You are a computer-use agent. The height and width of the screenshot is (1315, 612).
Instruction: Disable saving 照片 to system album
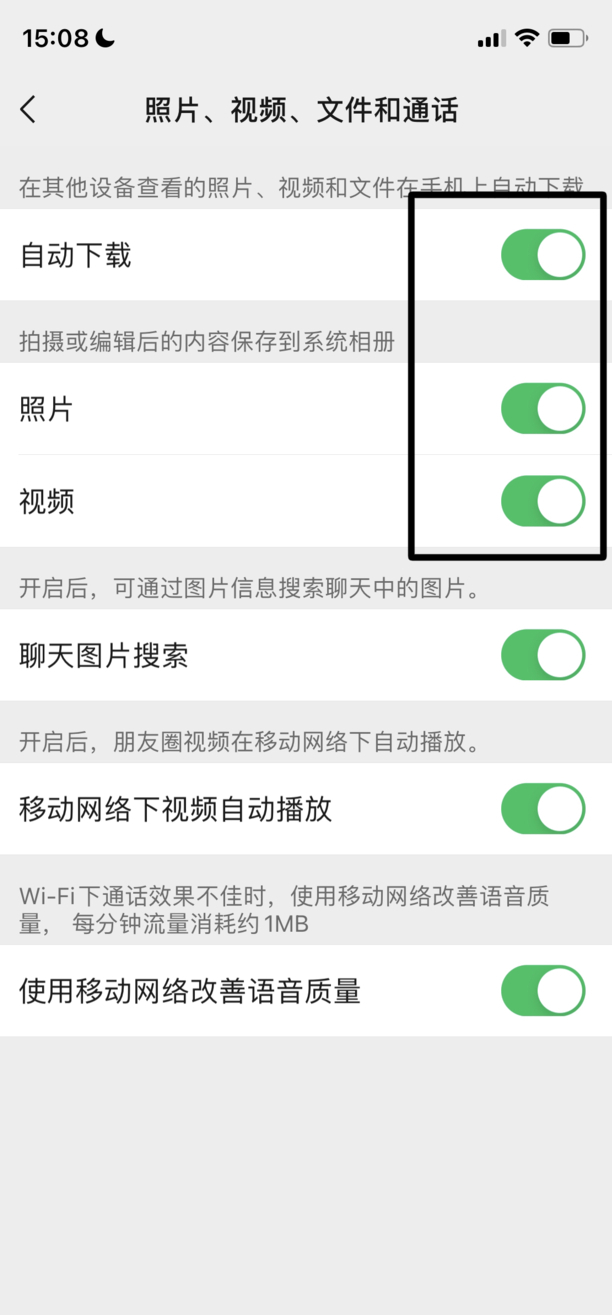[x=542, y=408]
